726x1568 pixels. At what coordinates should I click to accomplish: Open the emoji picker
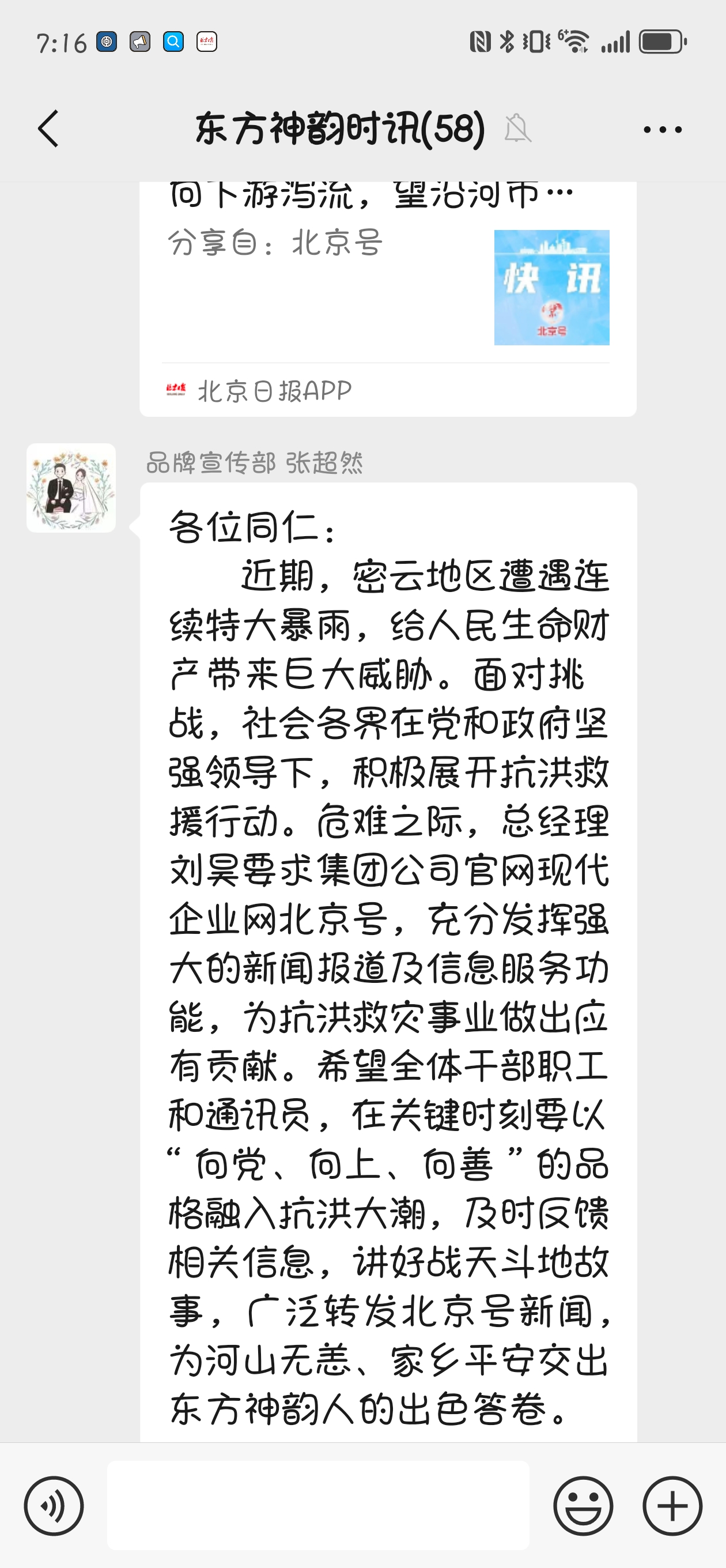(583, 1506)
